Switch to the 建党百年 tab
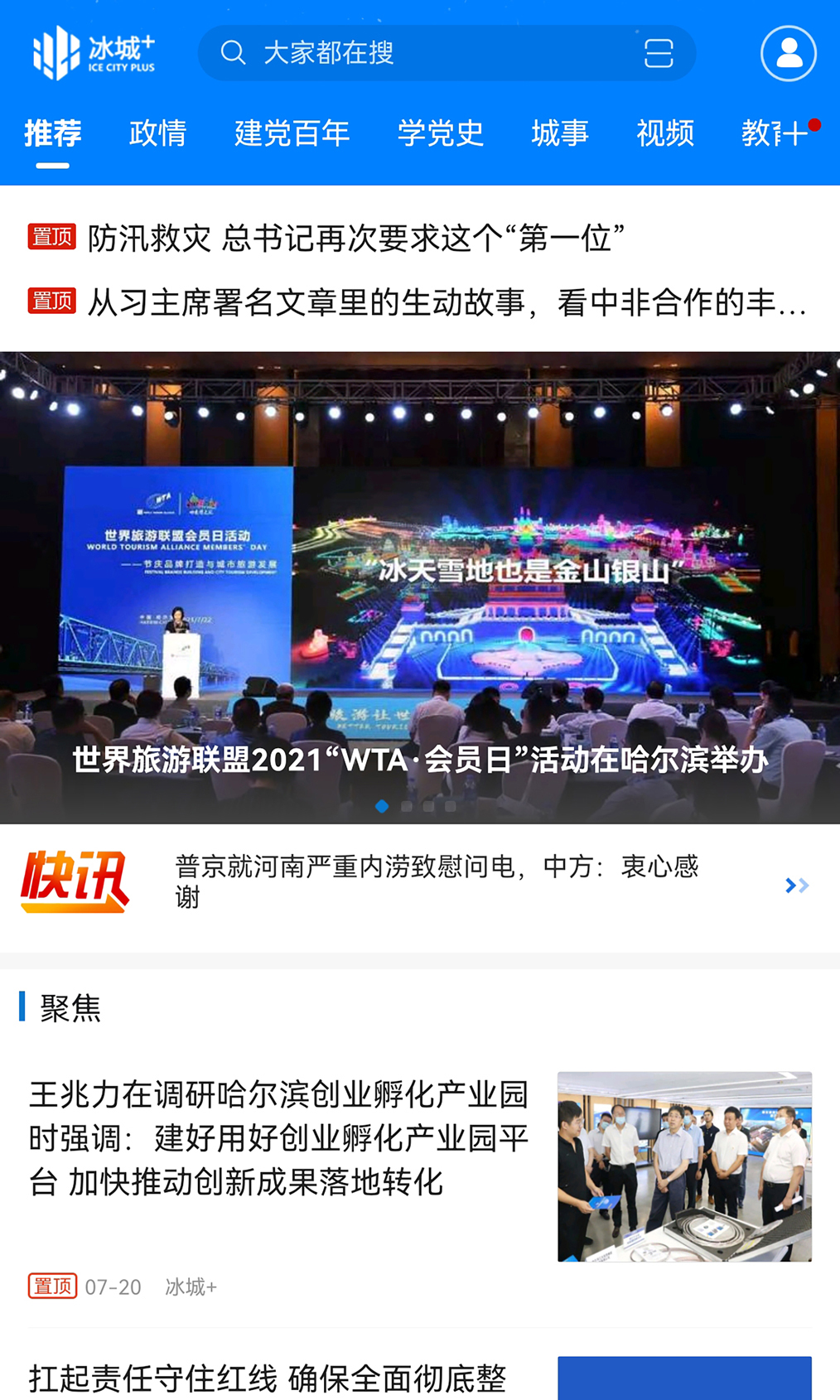Image resolution: width=840 pixels, height=1400 pixels. pyautogui.click(x=292, y=133)
